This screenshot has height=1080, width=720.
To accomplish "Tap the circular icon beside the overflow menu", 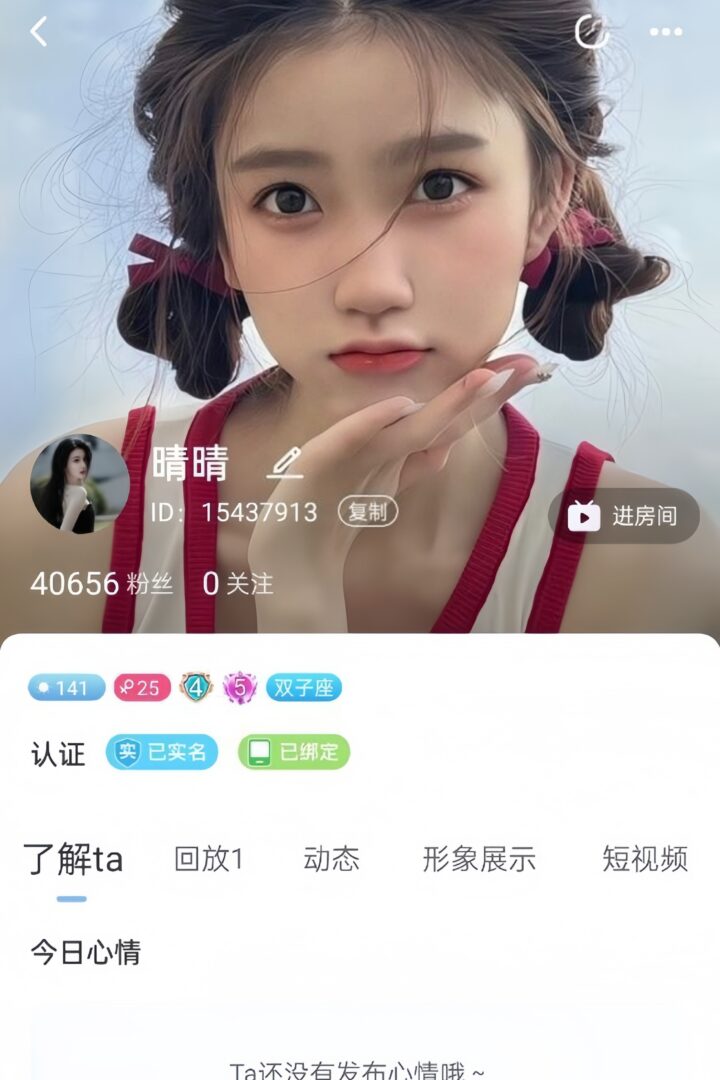I will click(x=592, y=32).
